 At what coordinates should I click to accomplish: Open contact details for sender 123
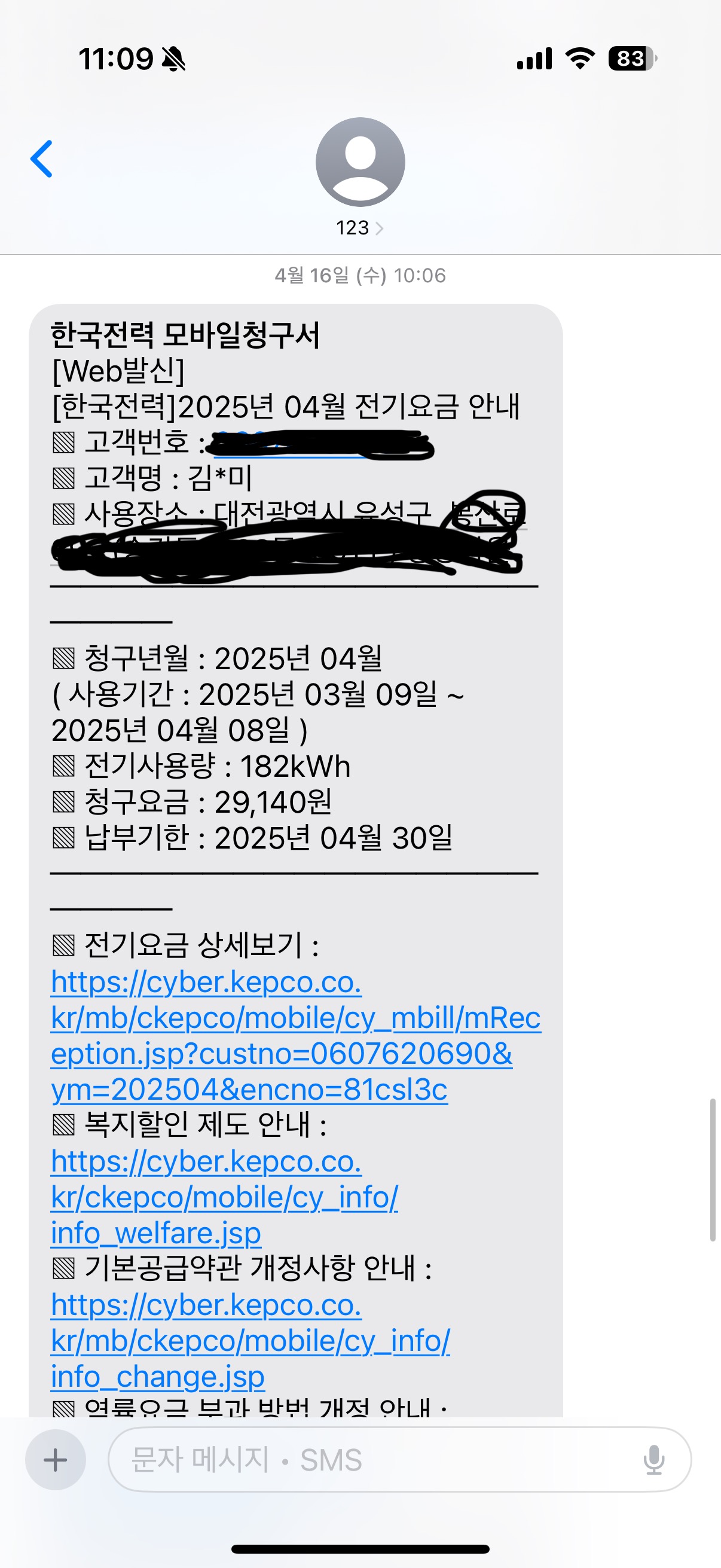pos(359,176)
